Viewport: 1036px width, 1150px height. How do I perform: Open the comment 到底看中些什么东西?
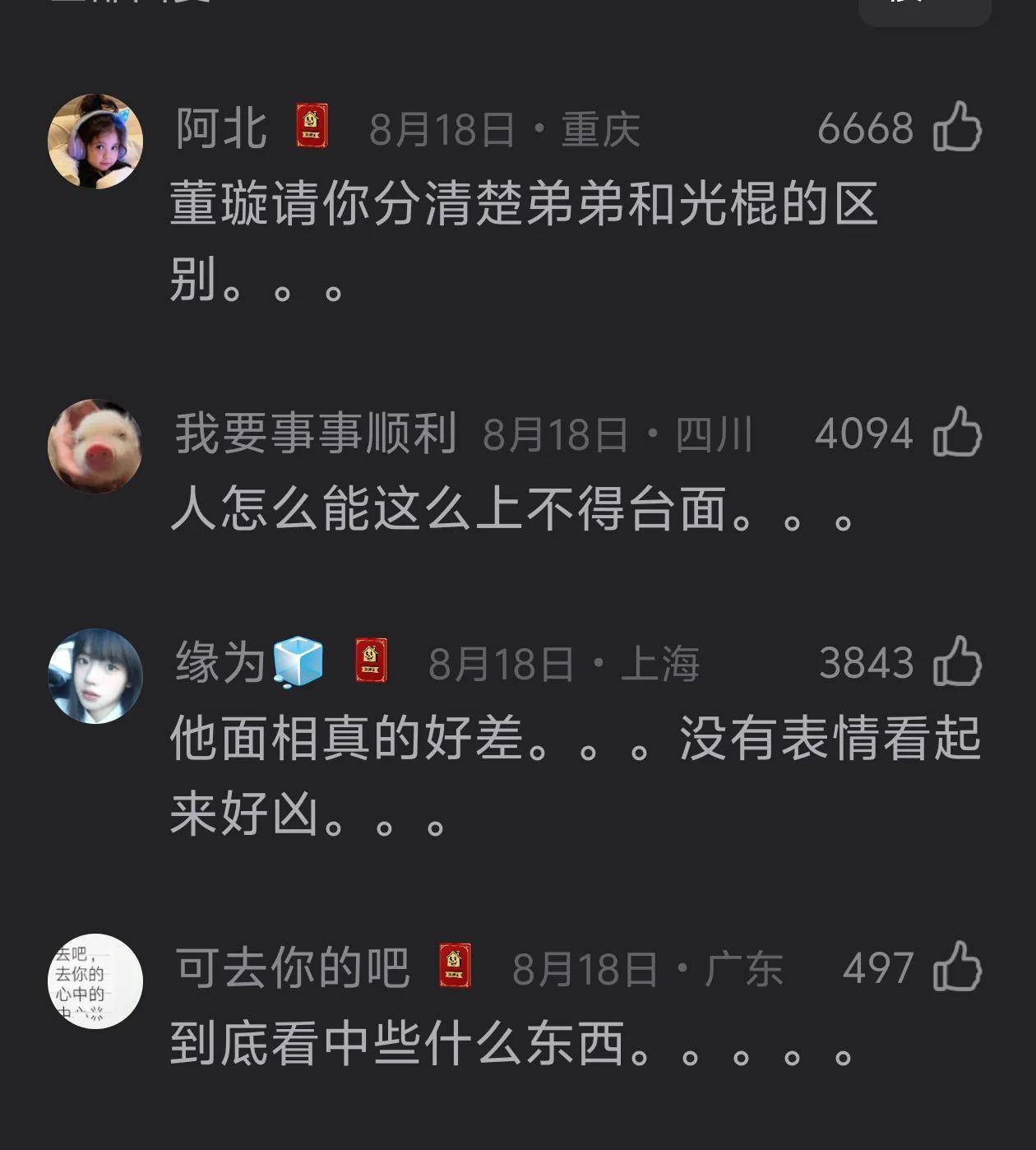(510, 1045)
